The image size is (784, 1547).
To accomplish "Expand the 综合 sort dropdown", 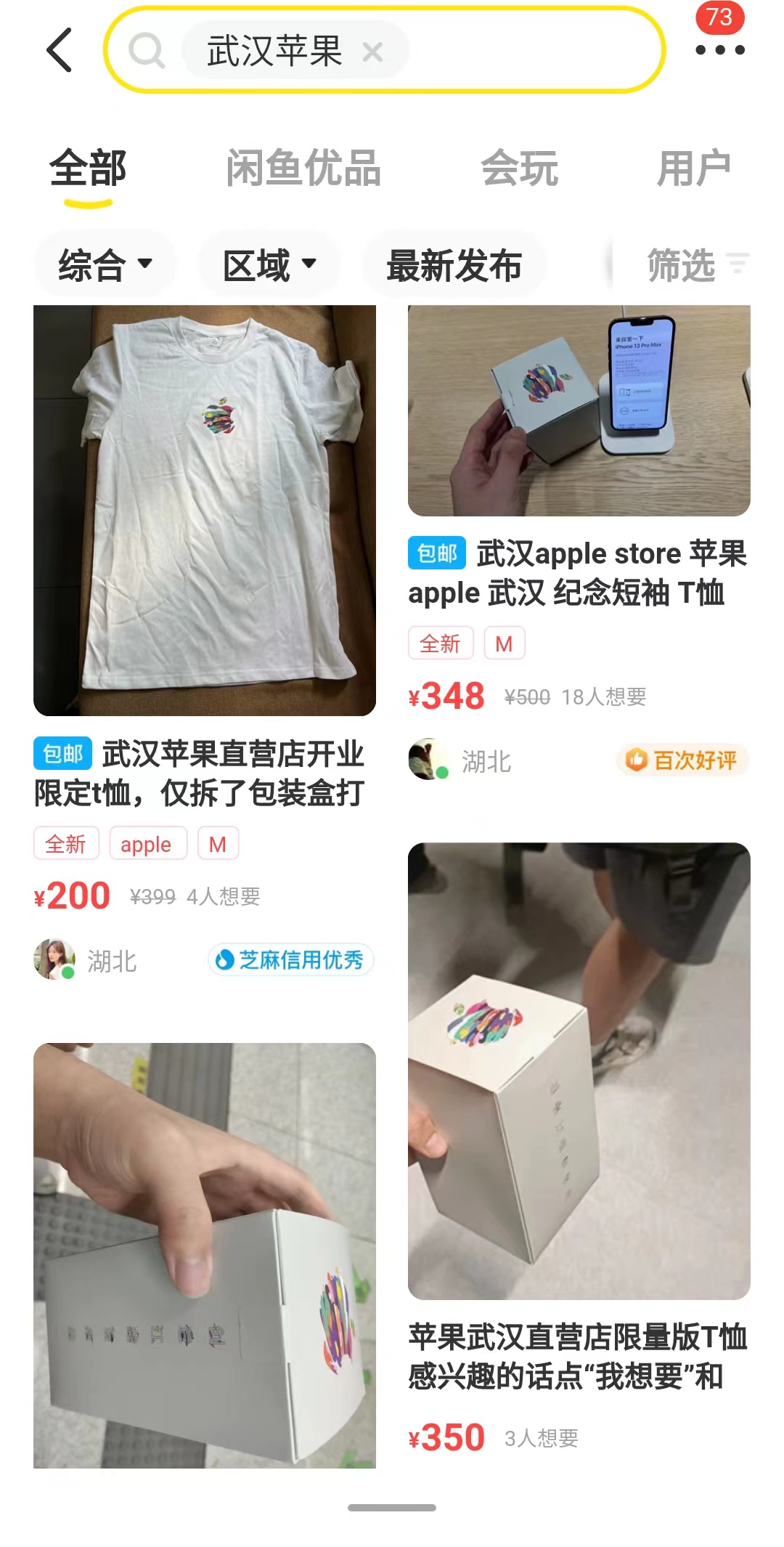I will 105,264.
